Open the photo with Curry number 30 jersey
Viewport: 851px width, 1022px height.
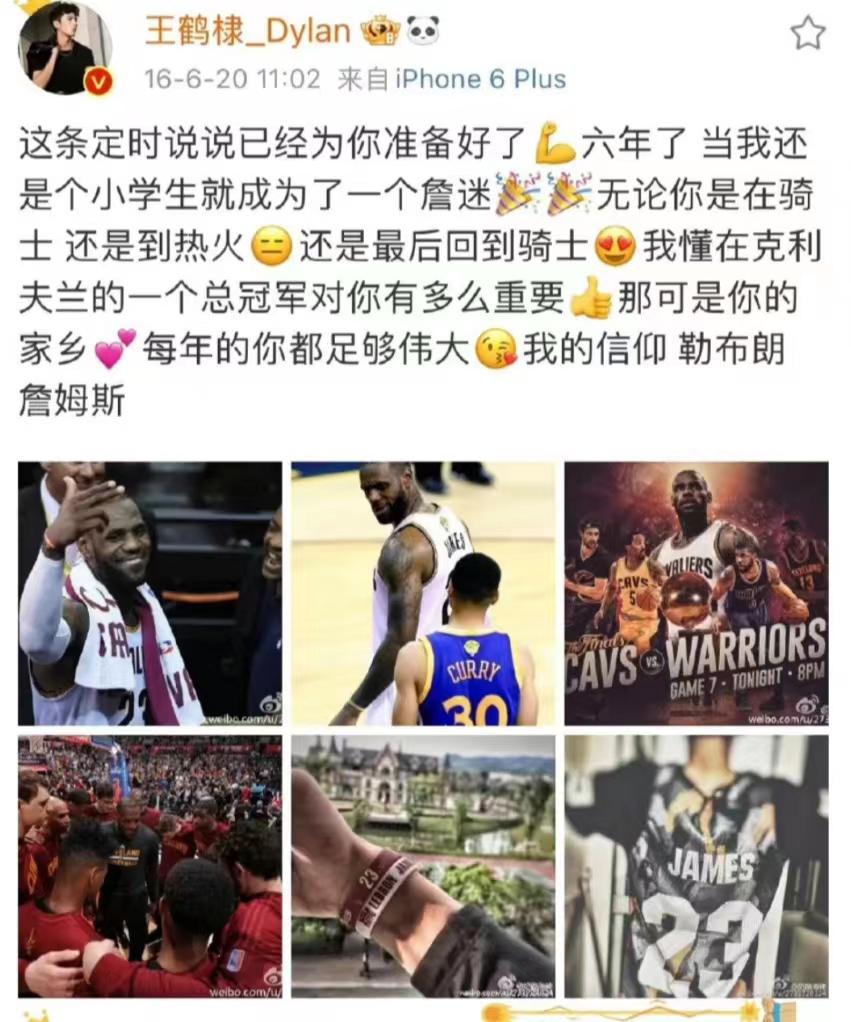pyautogui.click(x=423, y=593)
